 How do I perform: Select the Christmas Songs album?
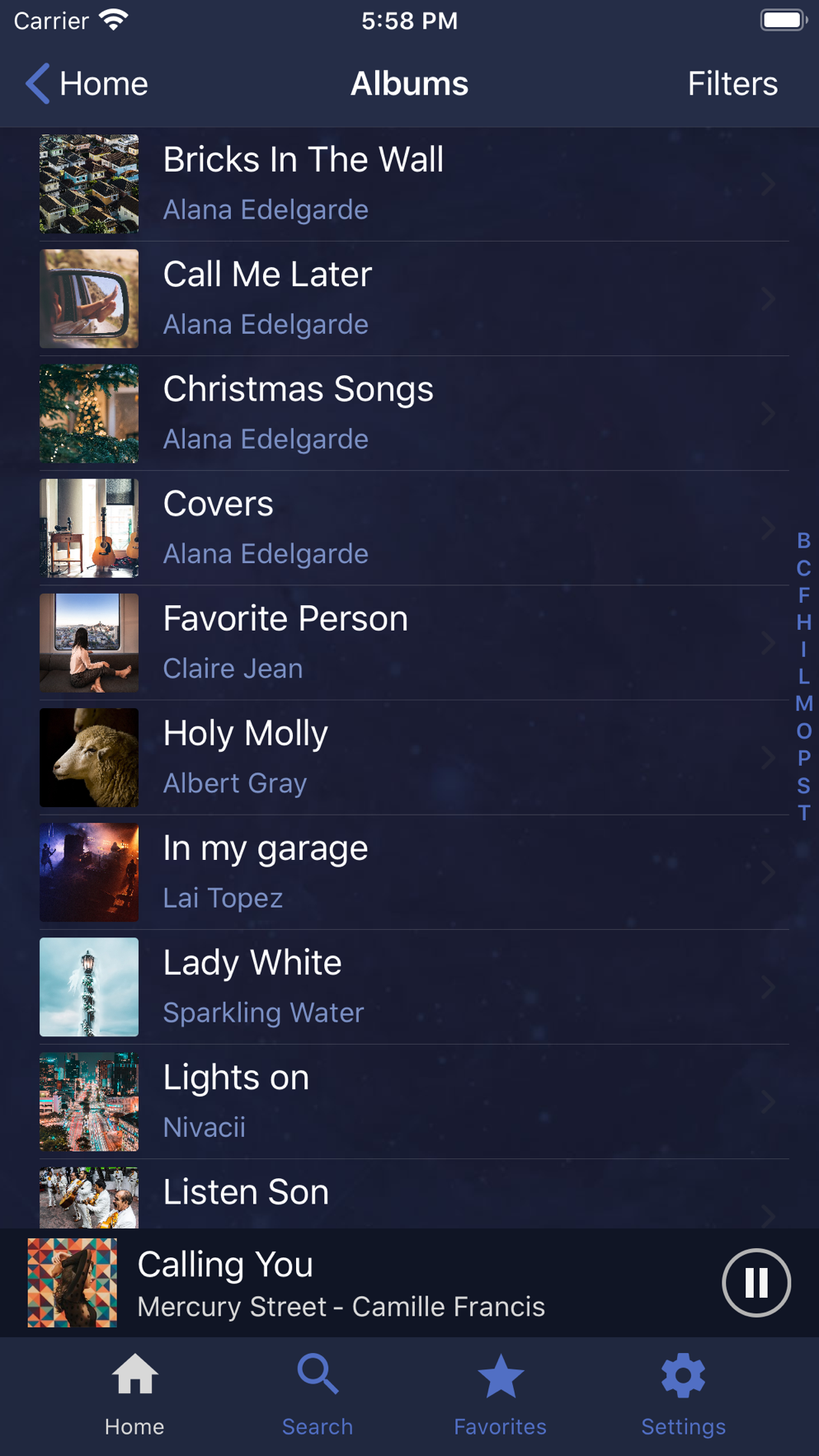pos(412,413)
